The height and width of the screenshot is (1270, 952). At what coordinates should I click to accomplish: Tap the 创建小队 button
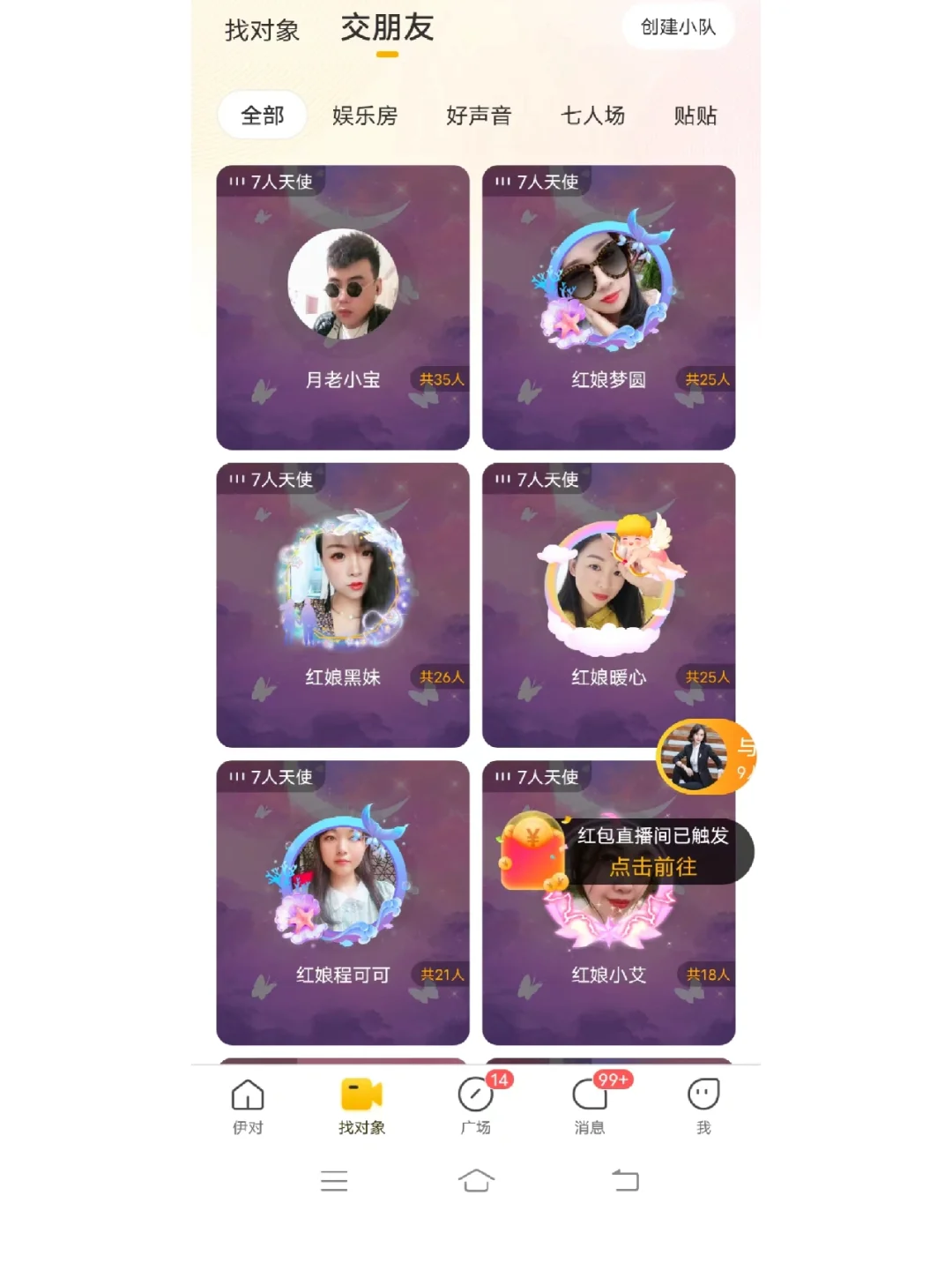pos(677,27)
